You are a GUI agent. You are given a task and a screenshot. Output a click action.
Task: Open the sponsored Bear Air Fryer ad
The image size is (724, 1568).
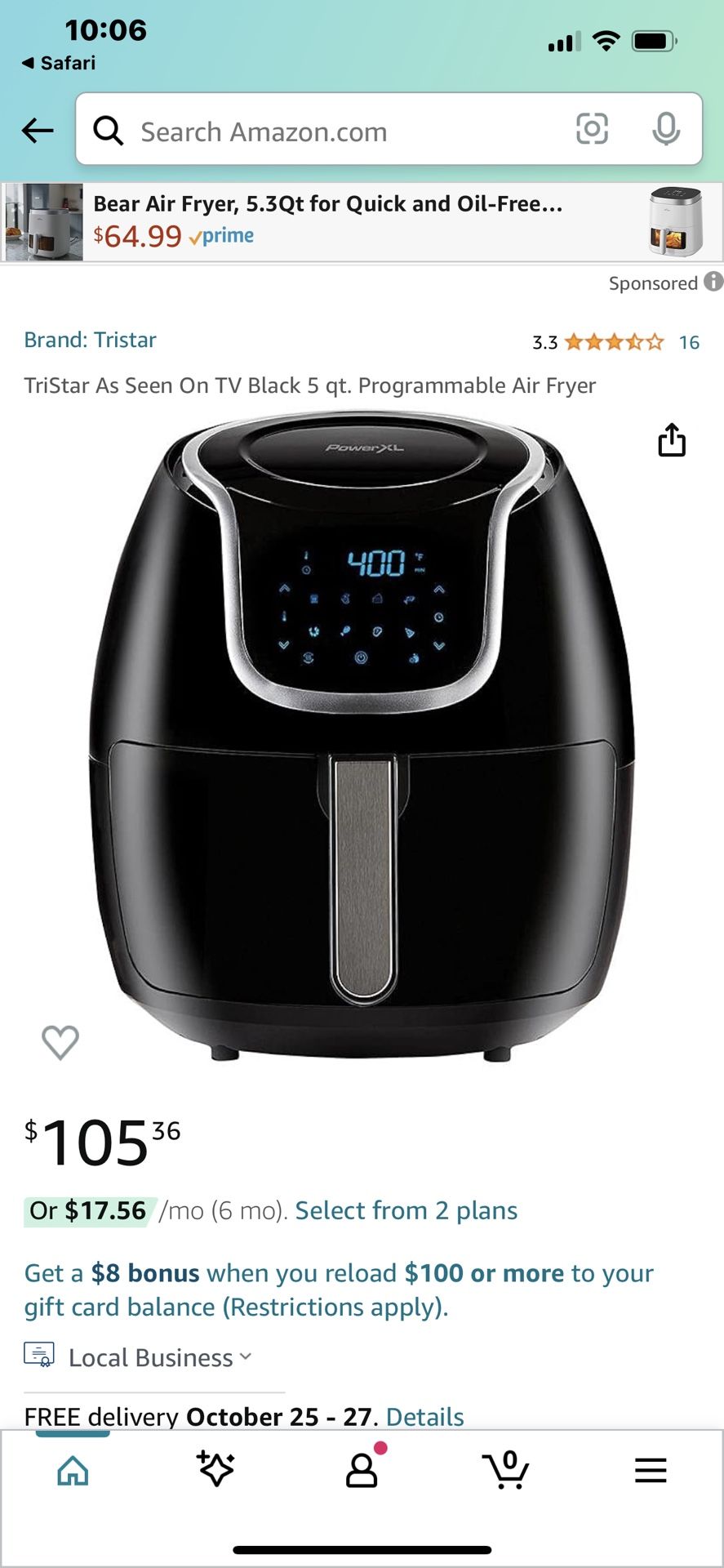point(362,221)
